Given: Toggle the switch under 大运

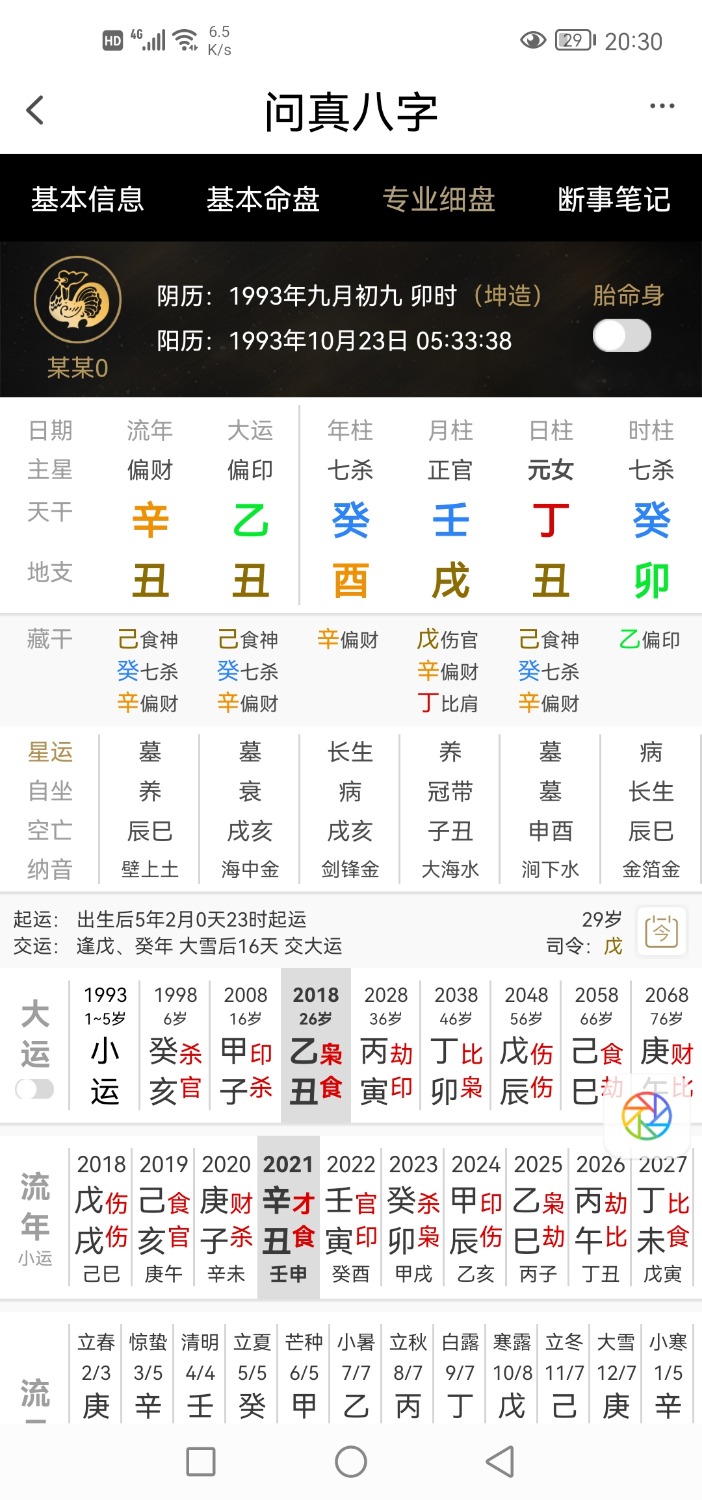Looking at the screenshot, I should (35, 1089).
